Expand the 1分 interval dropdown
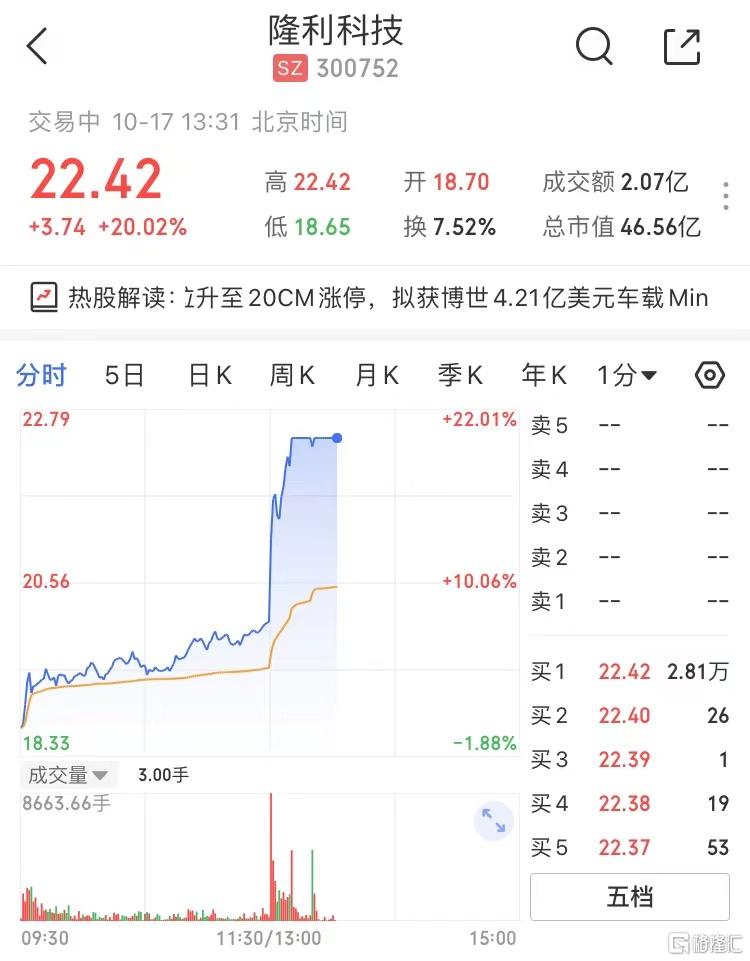Viewport: 750px width, 961px height. [627, 375]
